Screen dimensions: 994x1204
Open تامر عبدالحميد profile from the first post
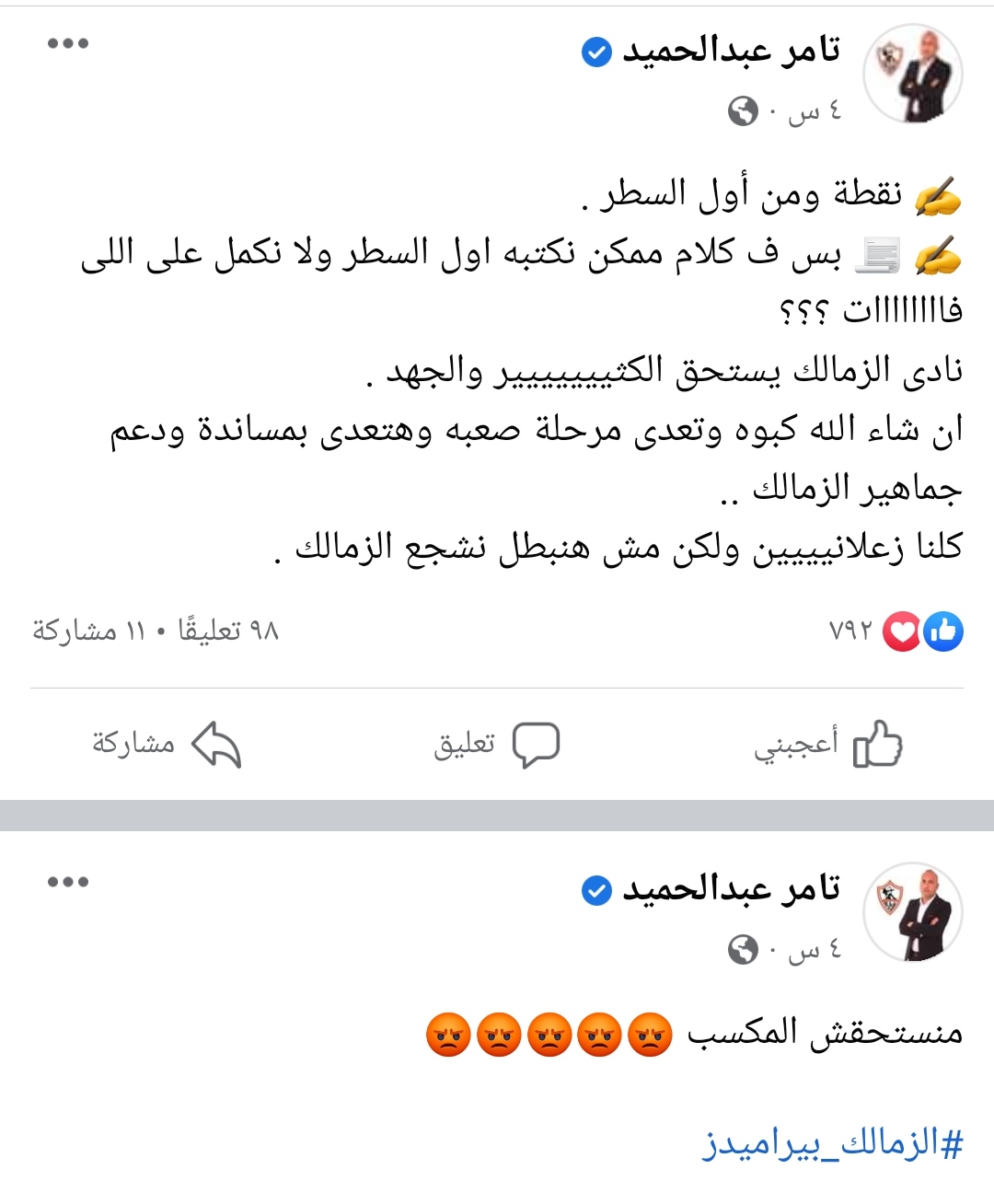[731, 51]
